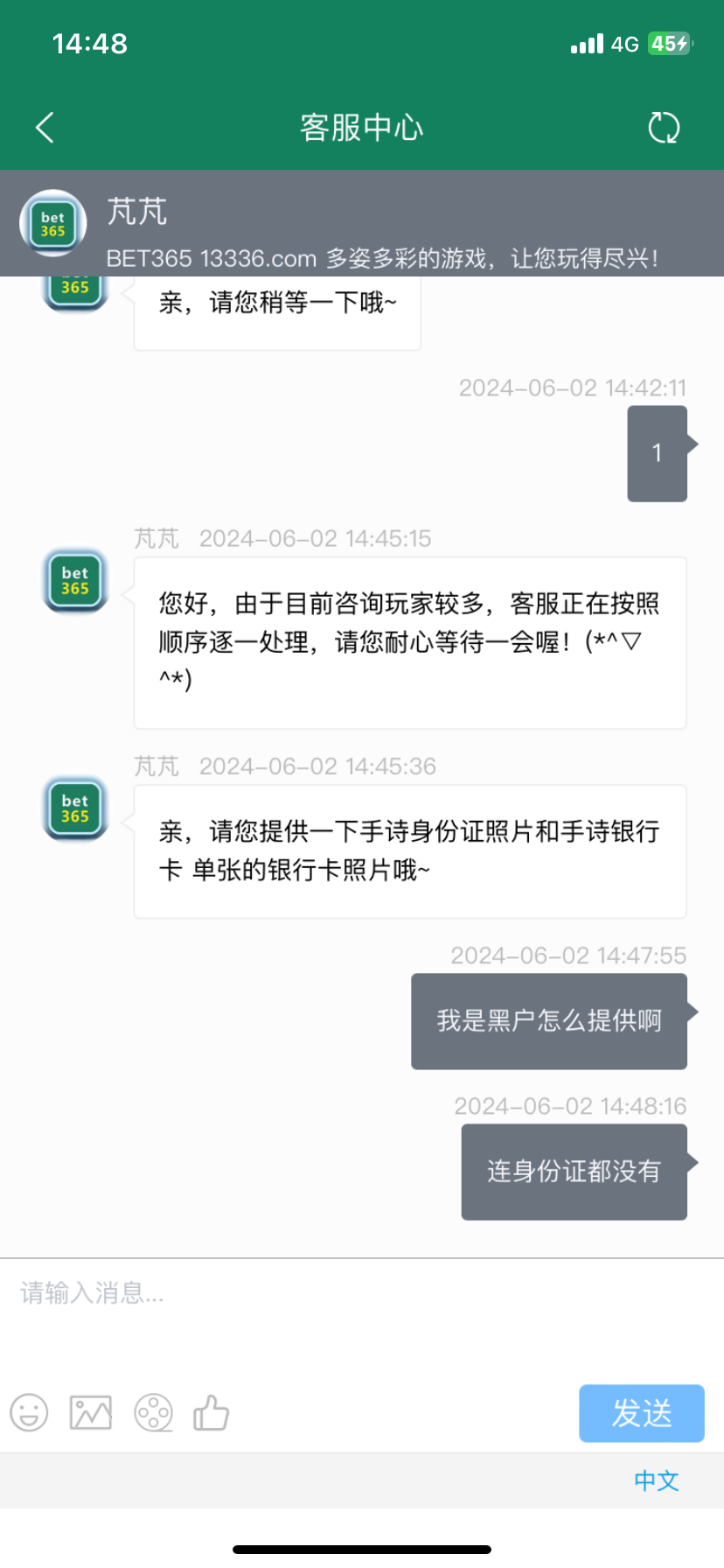Viewport: 724px width, 1568px height.
Task: Tap the gray bubble showing the number 1
Action: tap(658, 454)
